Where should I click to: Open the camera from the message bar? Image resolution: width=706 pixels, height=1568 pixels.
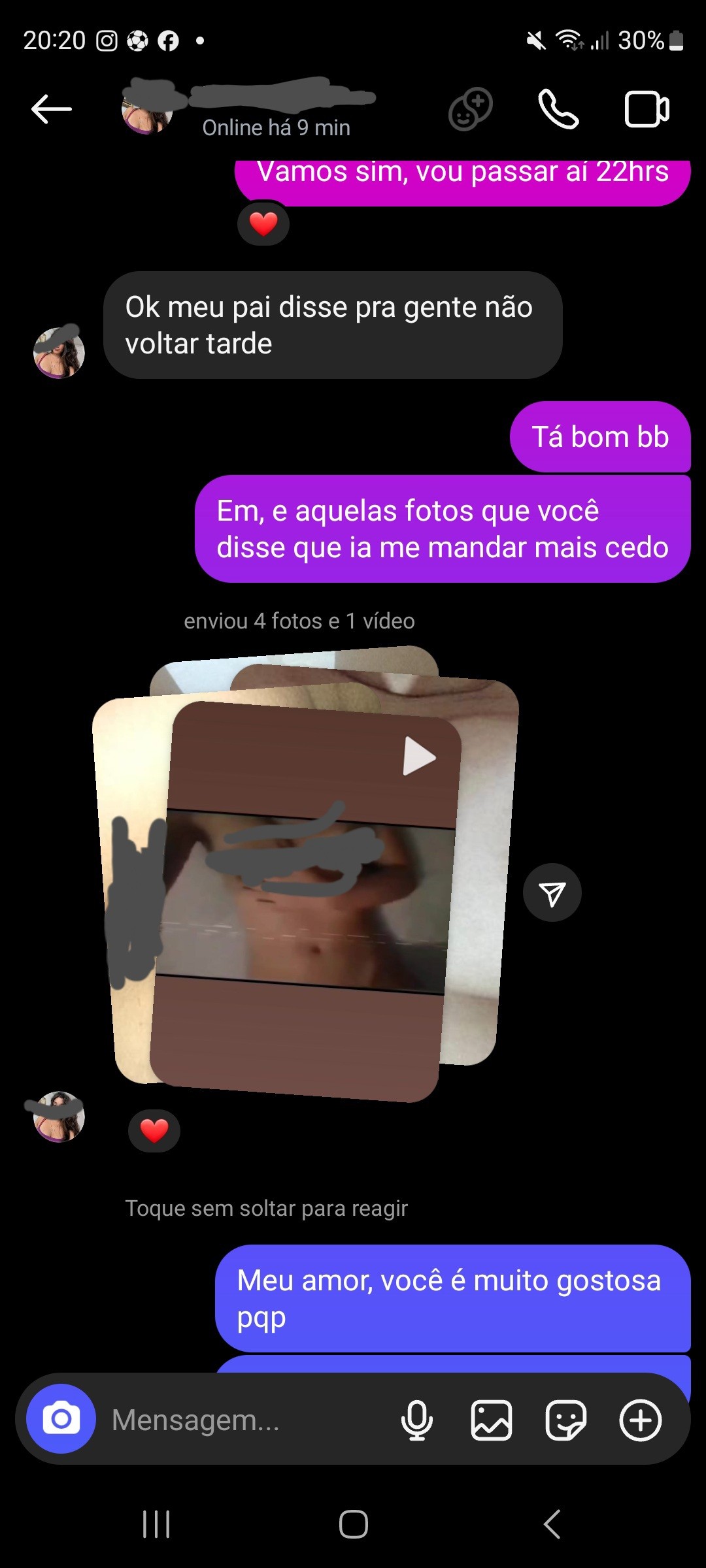click(61, 1418)
